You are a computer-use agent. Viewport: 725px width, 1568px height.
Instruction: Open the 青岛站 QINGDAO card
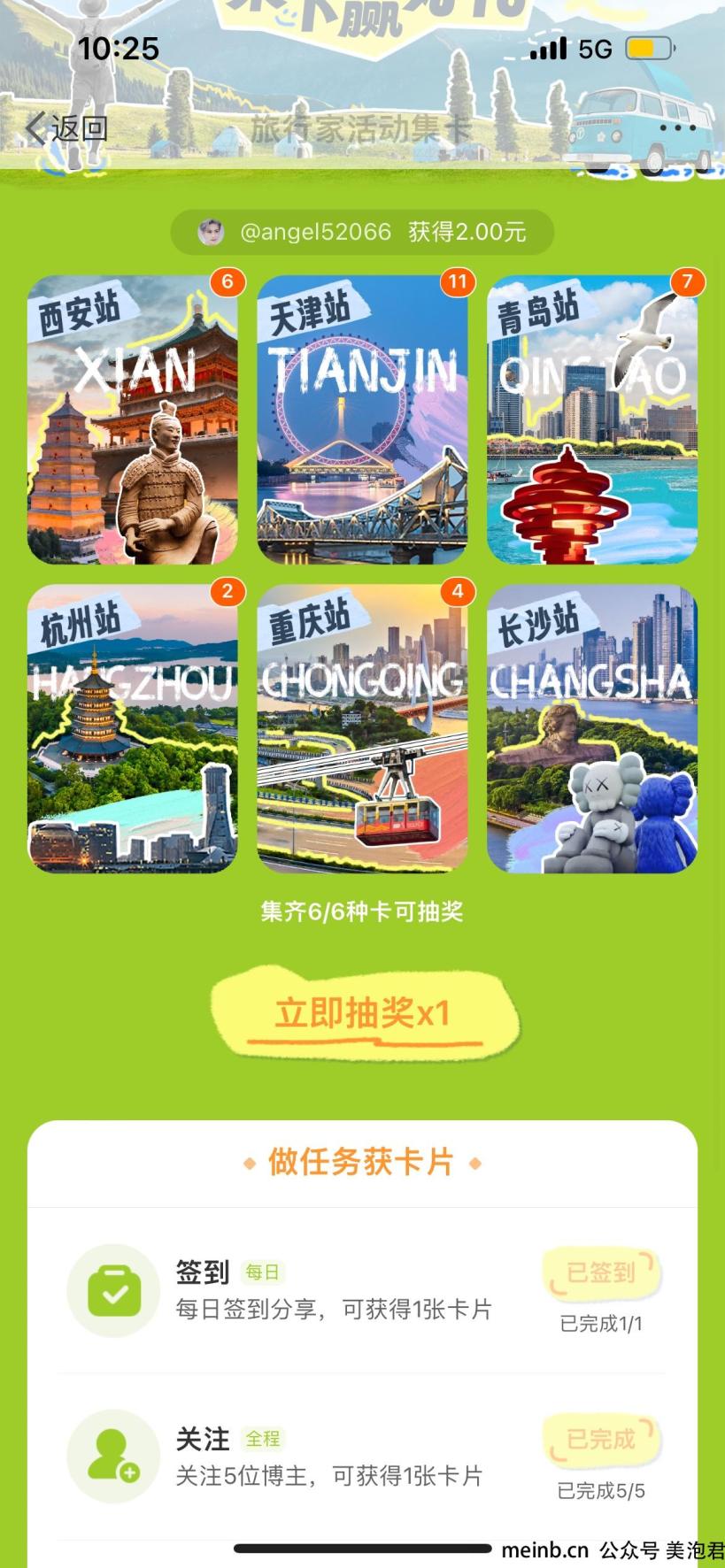point(591,420)
